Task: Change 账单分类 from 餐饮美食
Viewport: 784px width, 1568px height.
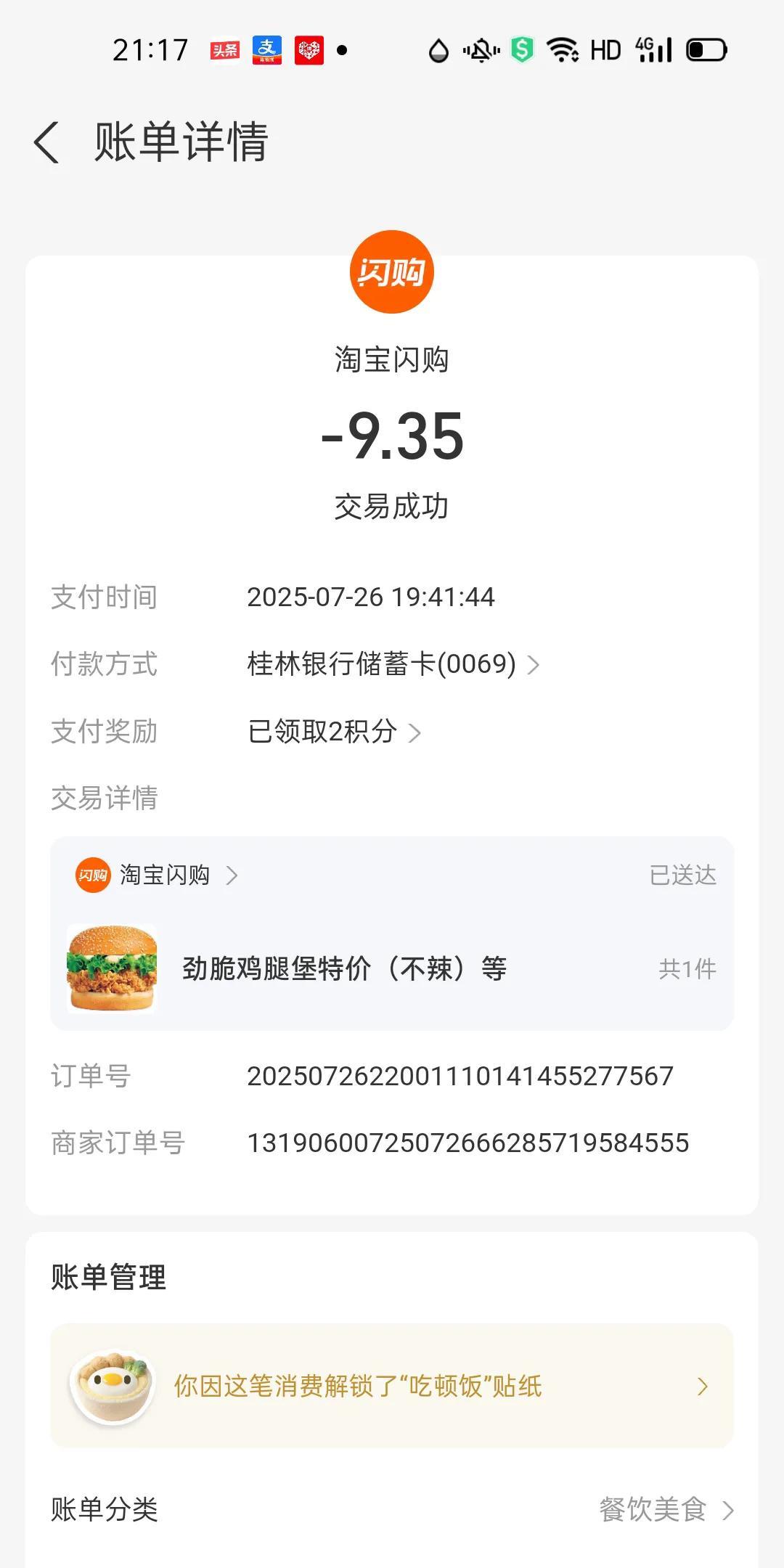Action: pyautogui.click(x=664, y=1510)
